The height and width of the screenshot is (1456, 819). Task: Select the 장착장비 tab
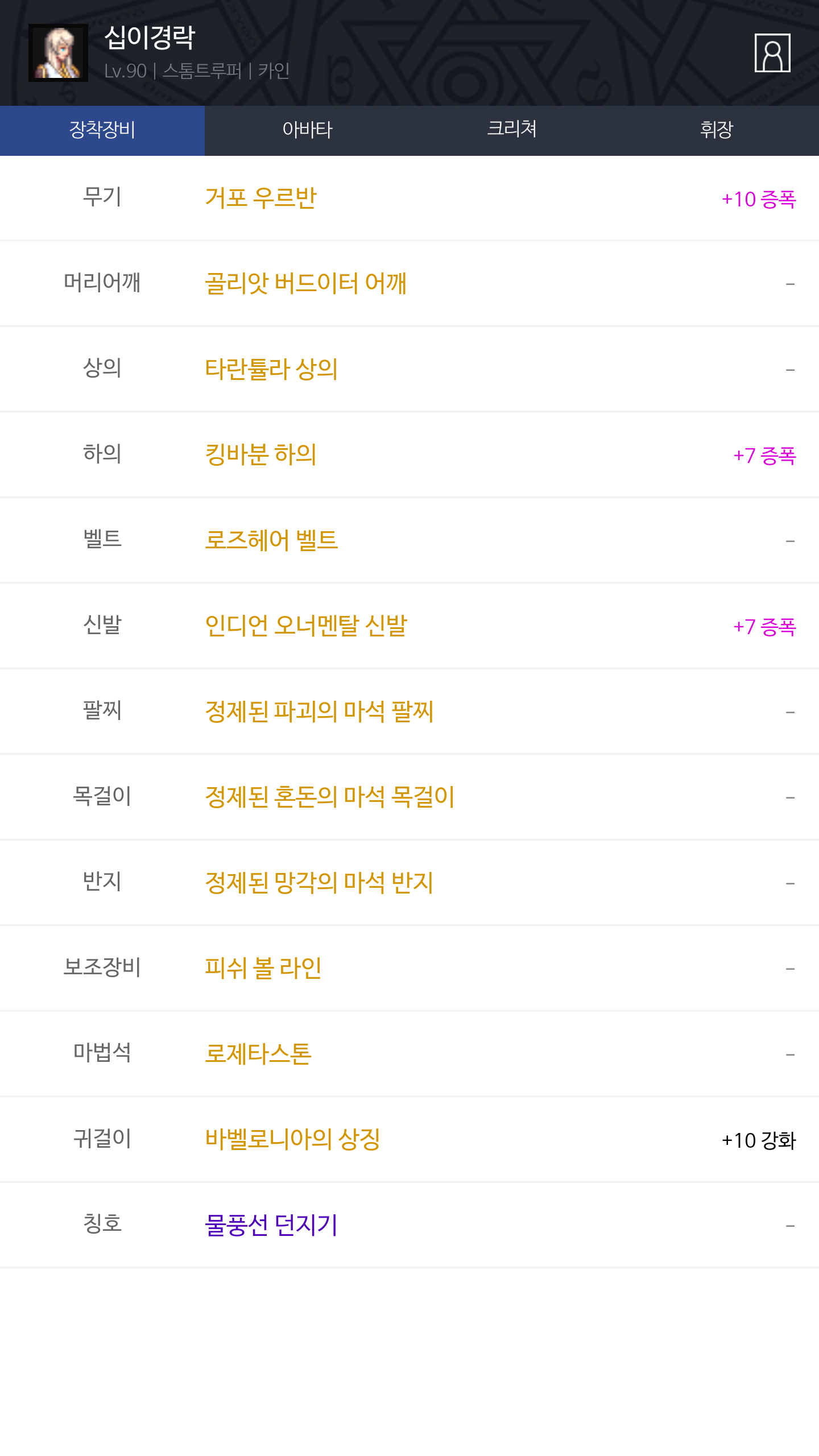(x=102, y=130)
